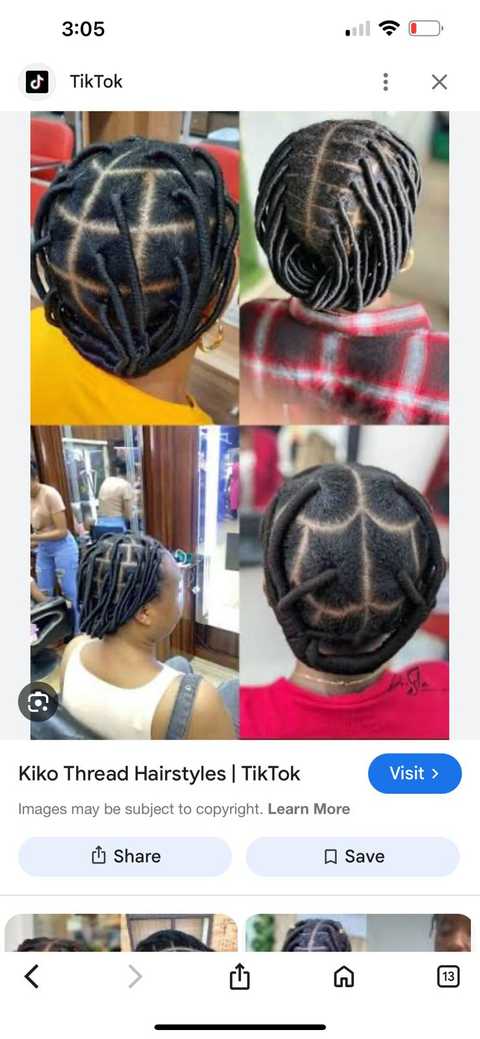The height and width of the screenshot is (1039, 480).
Task: Go to the browser home page
Action: tap(343, 977)
